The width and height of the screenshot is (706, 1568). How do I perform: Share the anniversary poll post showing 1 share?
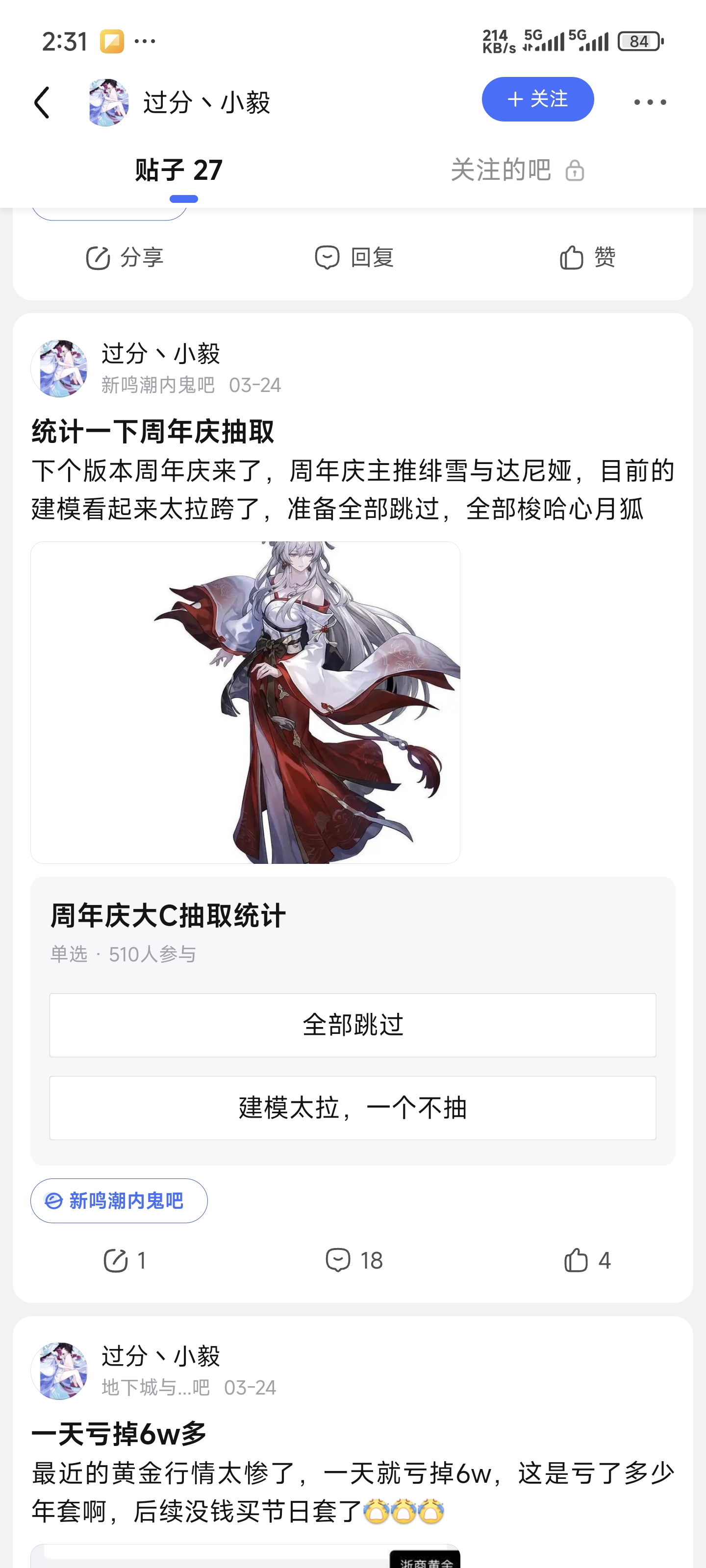tap(124, 1260)
